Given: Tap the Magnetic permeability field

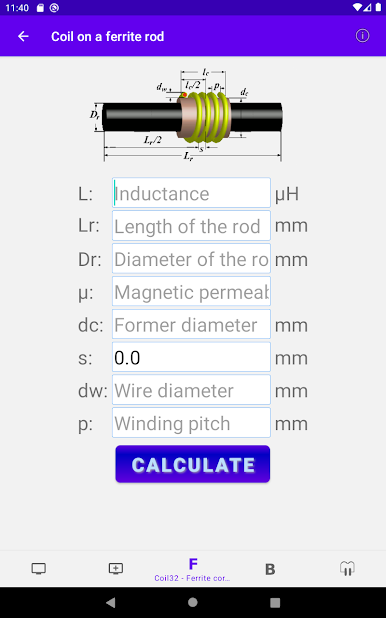Looking at the screenshot, I should (191, 291).
